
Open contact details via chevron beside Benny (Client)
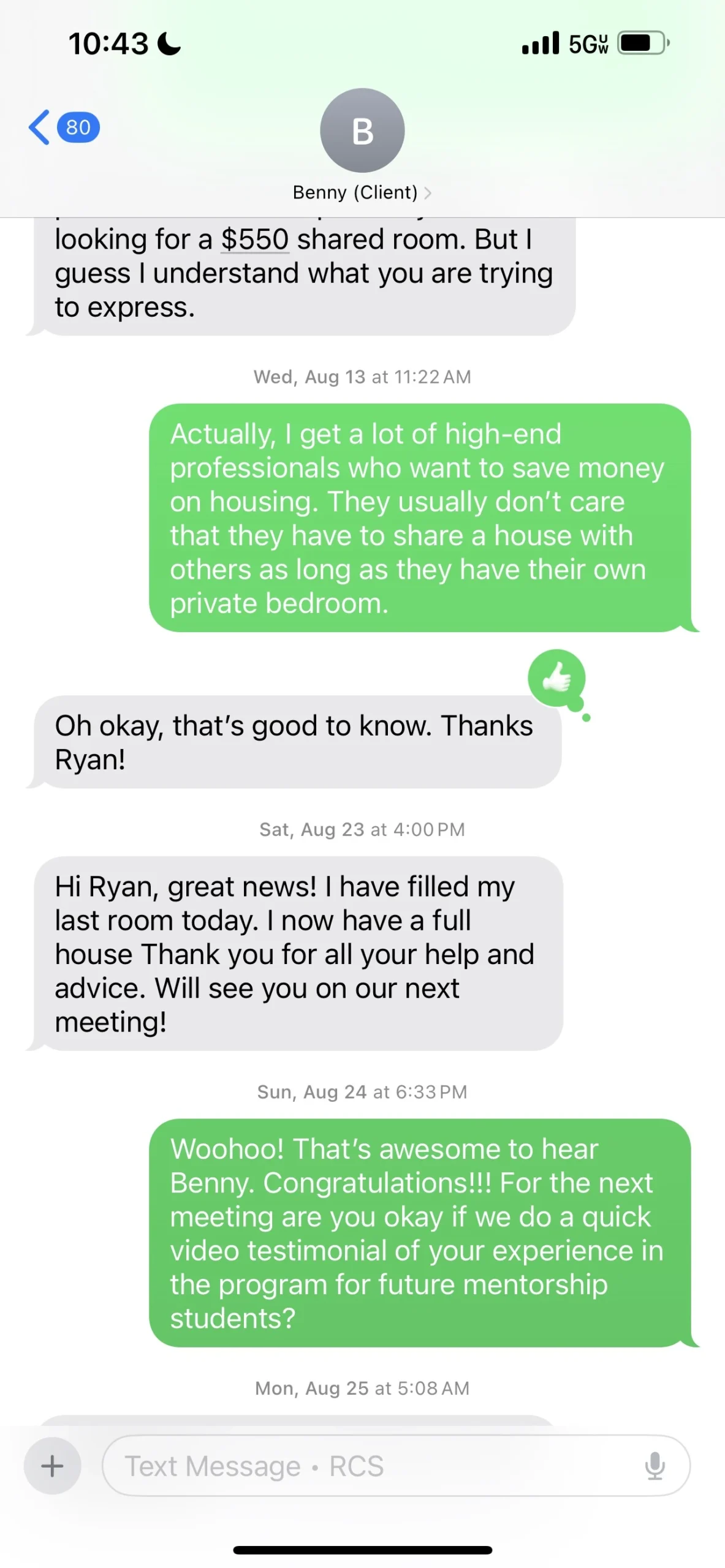click(x=429, y=192)
